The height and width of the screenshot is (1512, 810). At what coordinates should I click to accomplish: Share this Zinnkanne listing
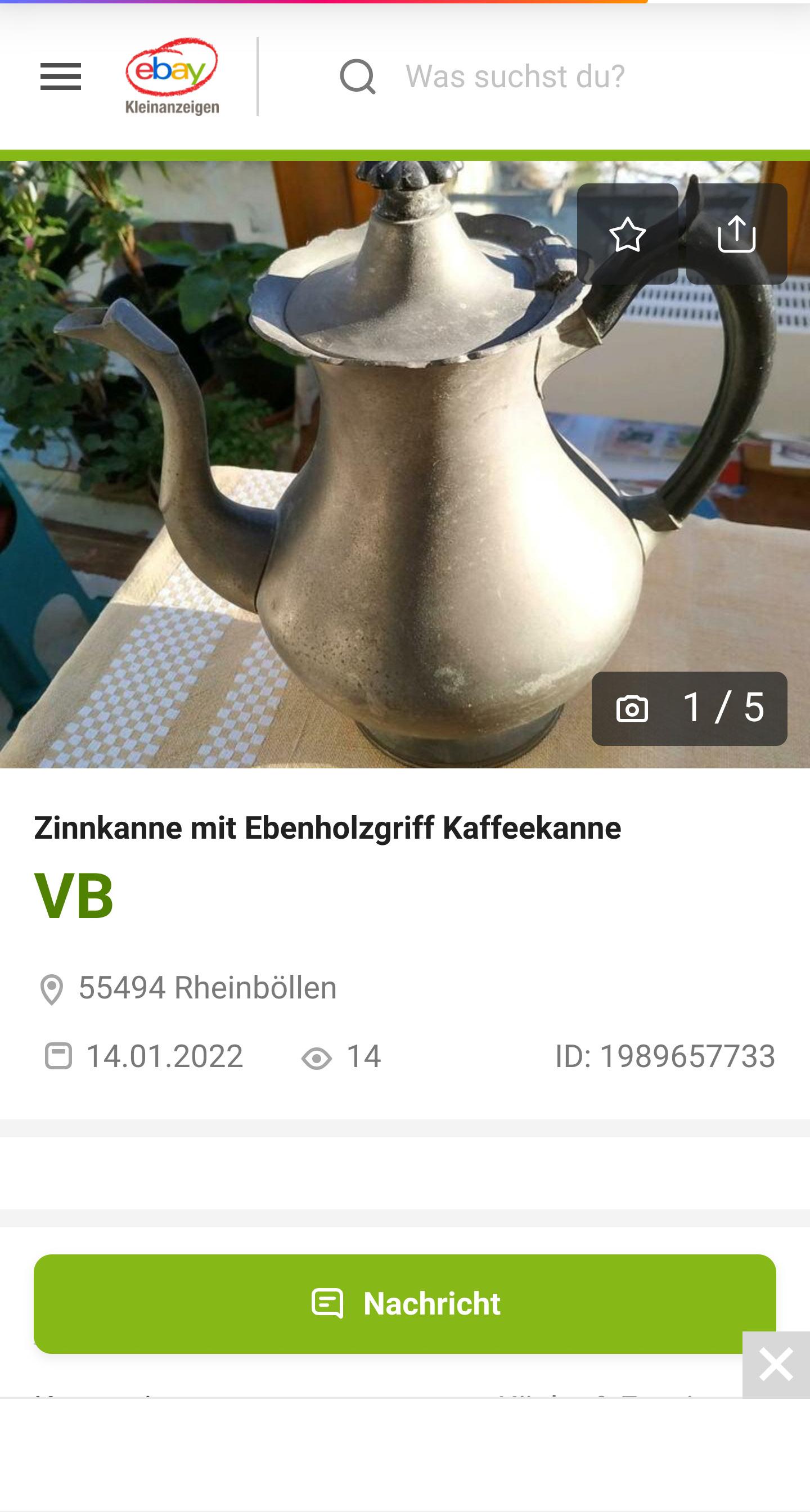736,234
